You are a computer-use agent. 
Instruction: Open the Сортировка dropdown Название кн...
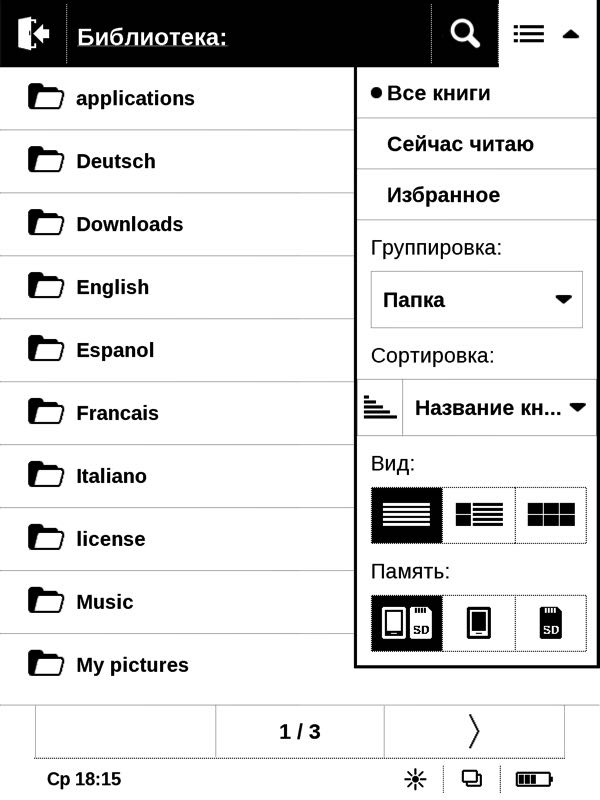tap(499, 407)
